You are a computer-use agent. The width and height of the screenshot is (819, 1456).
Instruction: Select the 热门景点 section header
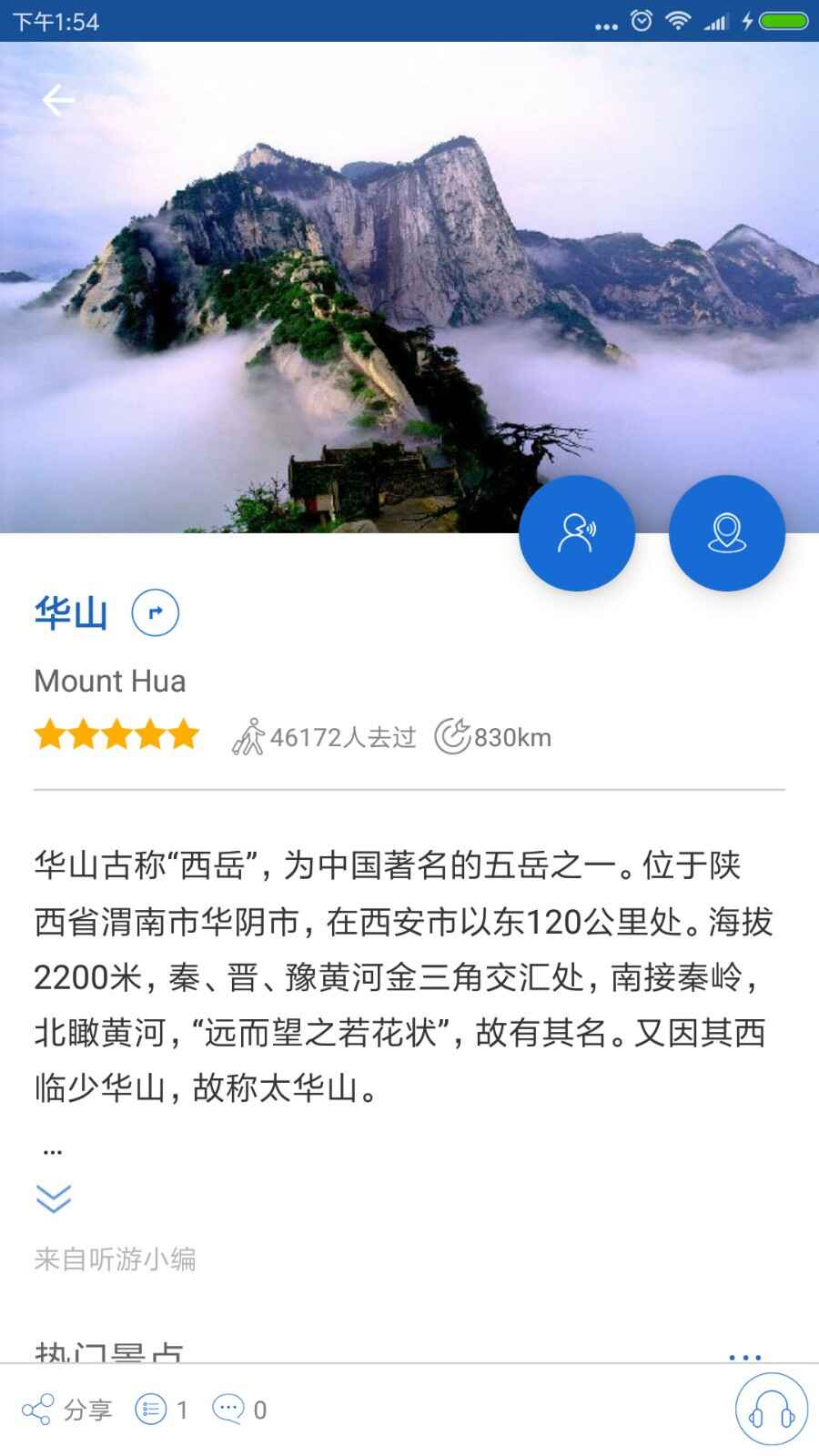109,1353
